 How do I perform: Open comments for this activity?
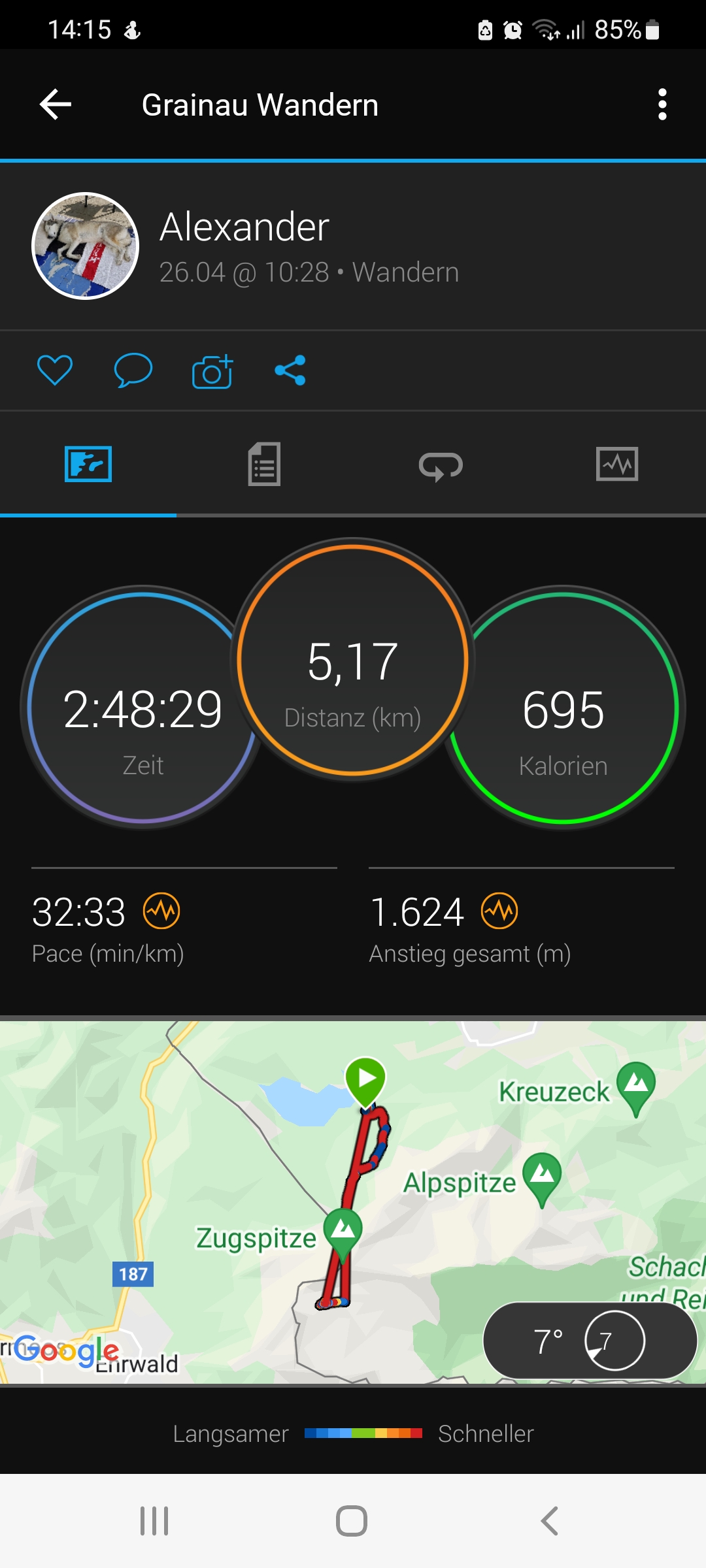[133, 370]
